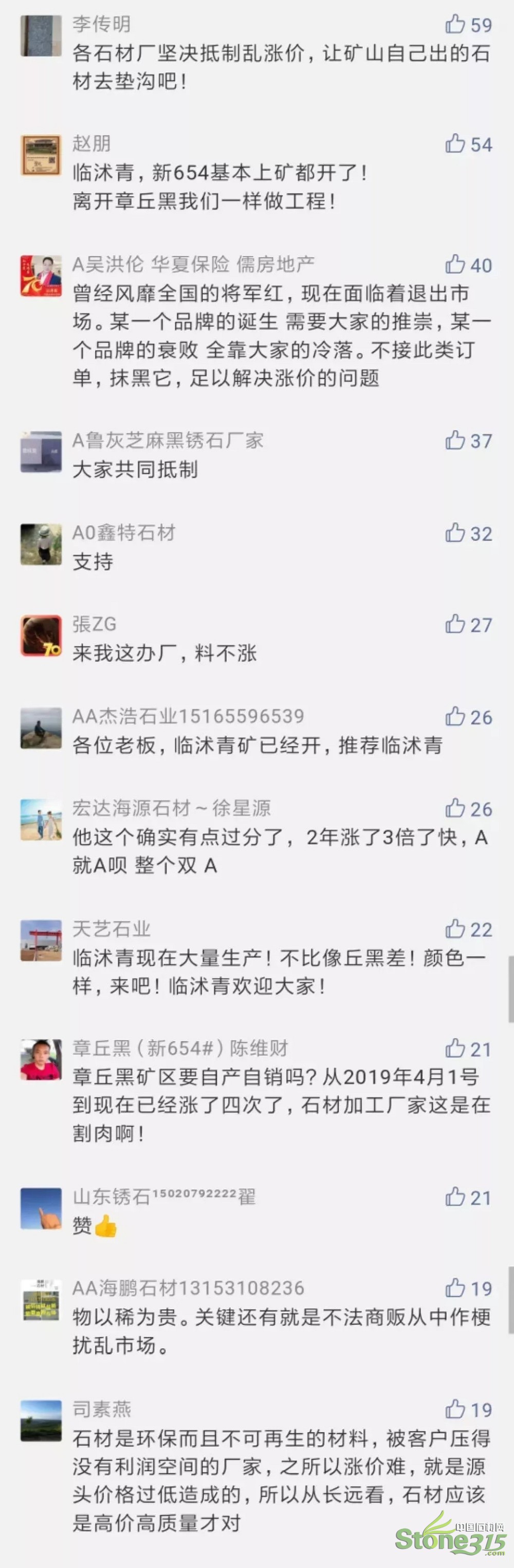Screen dimensions: 514x1568
Task: Thumbs-up 宏达海源石材~徐星源's comment
Action: pyautogui.click(x=455, y=808)
